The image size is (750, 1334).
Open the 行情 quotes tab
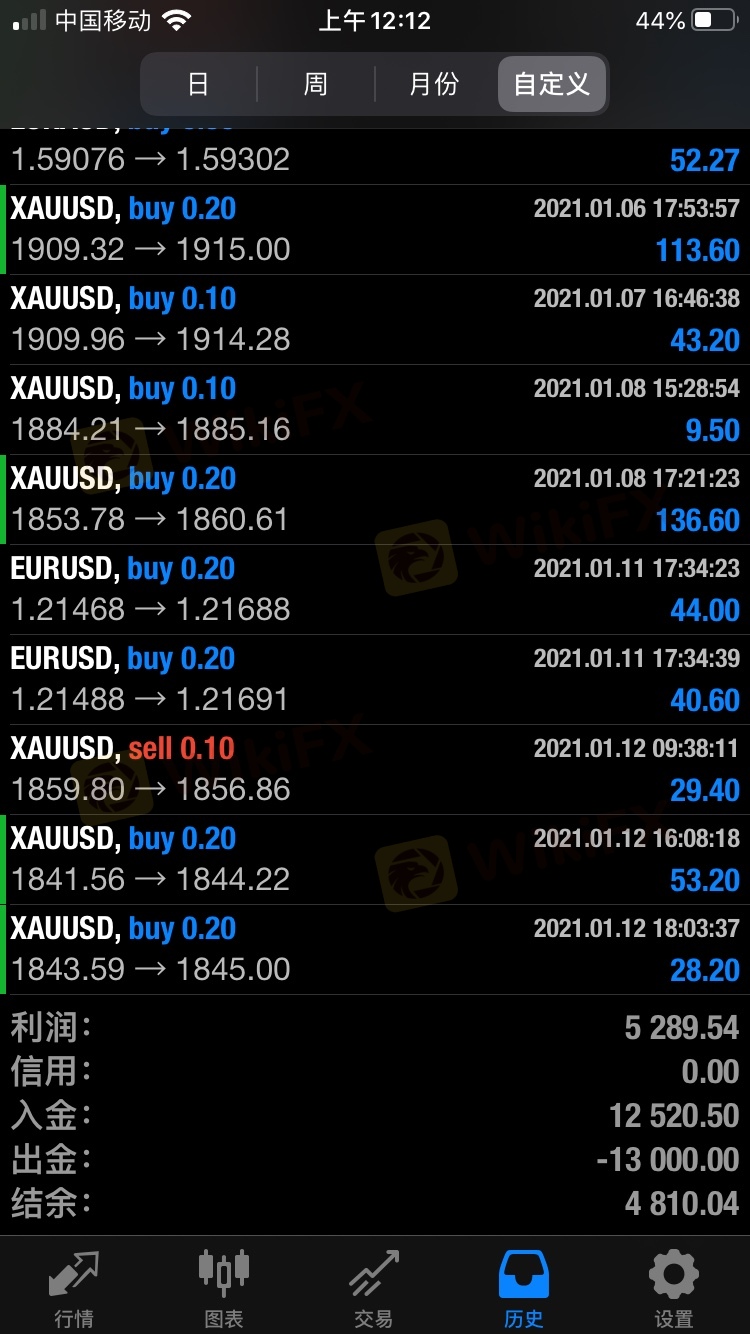[74, 1288]
